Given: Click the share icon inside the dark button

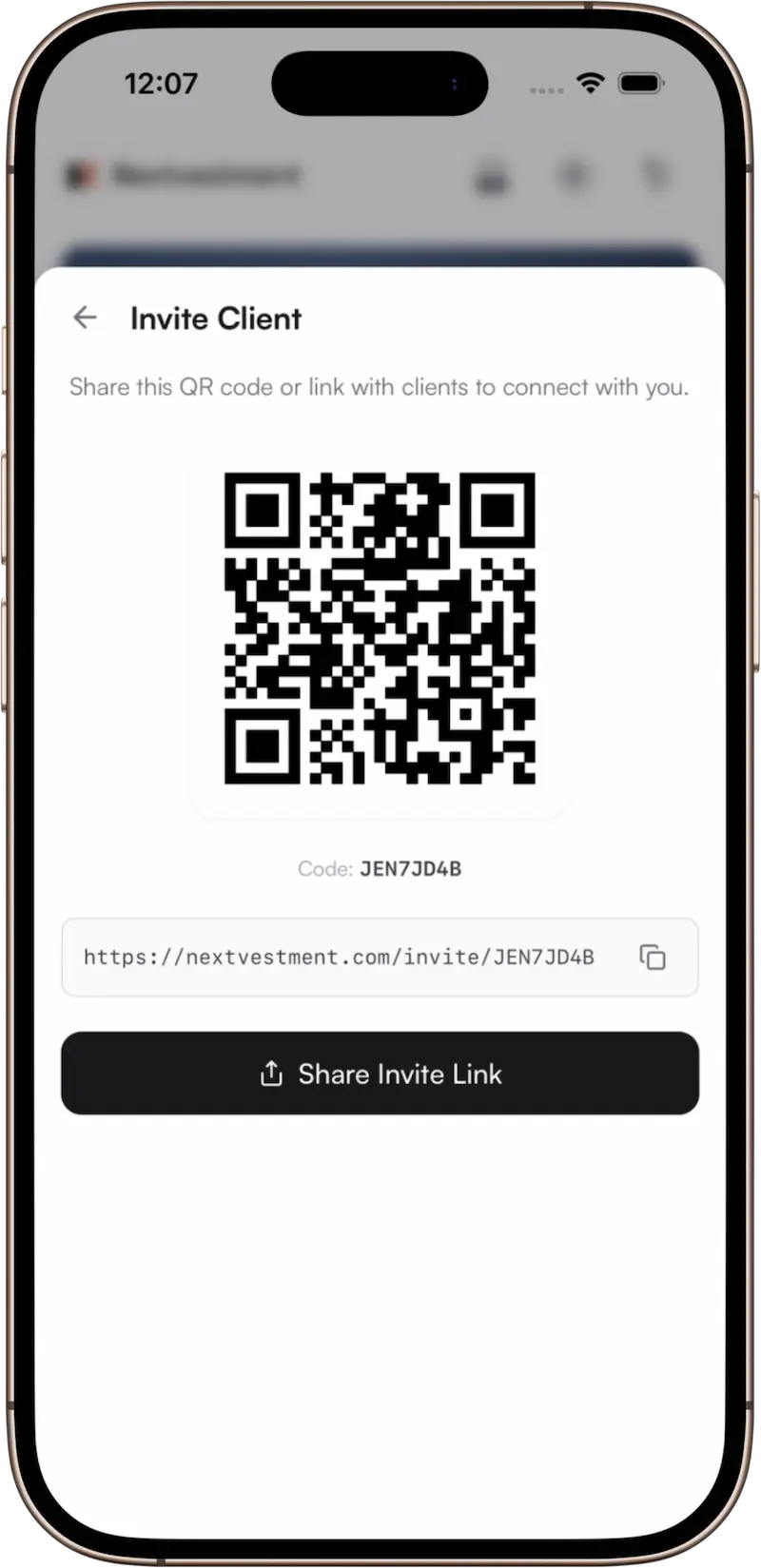Looking at the screenshot, I should tap(271, 1073).
